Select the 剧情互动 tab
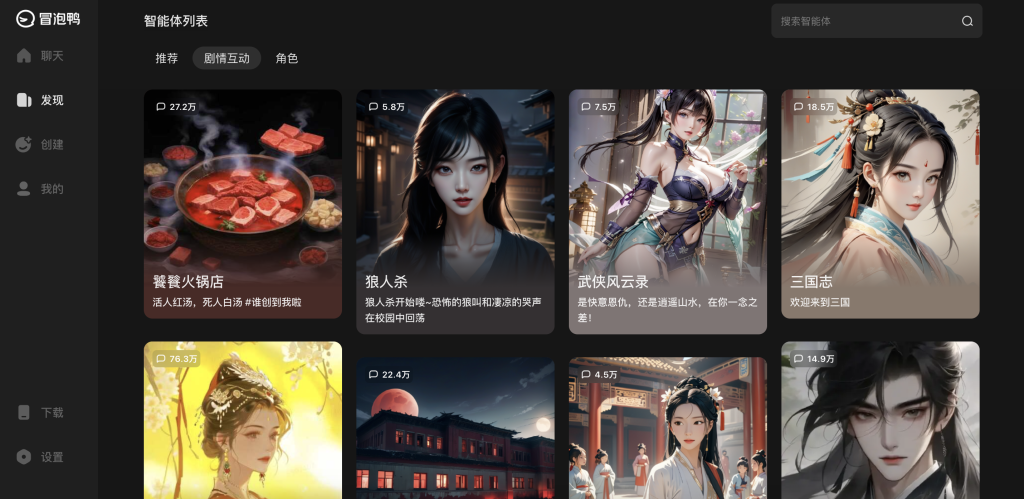Viewport: 1024px width, 499px height. pos(227,58)
